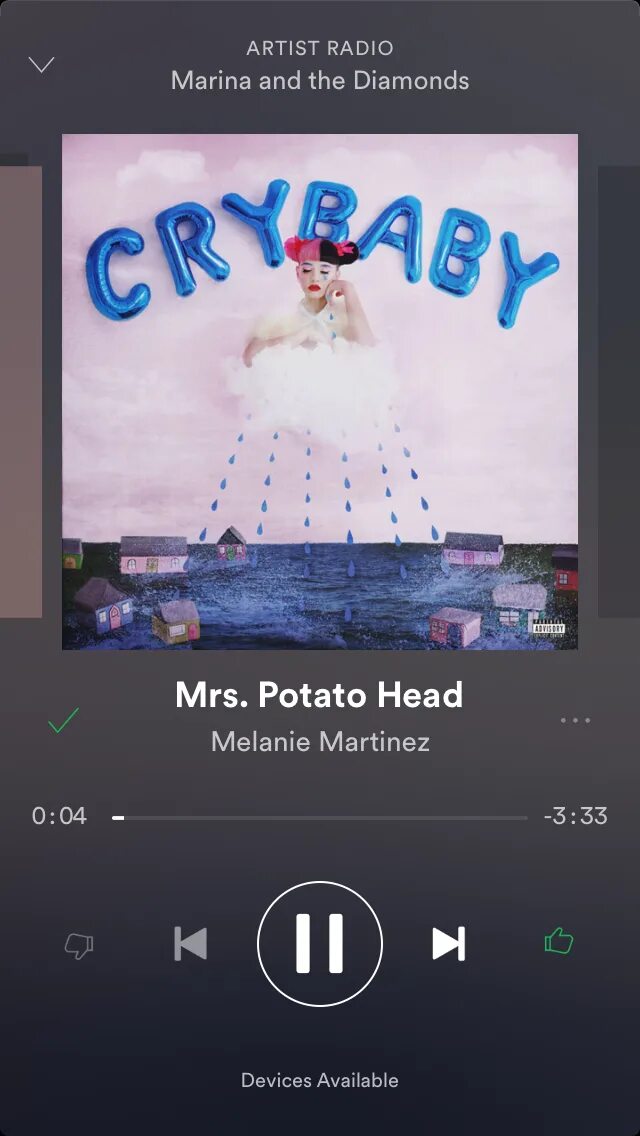Pause Mrs. Potato Head

[x=320, y=943]
